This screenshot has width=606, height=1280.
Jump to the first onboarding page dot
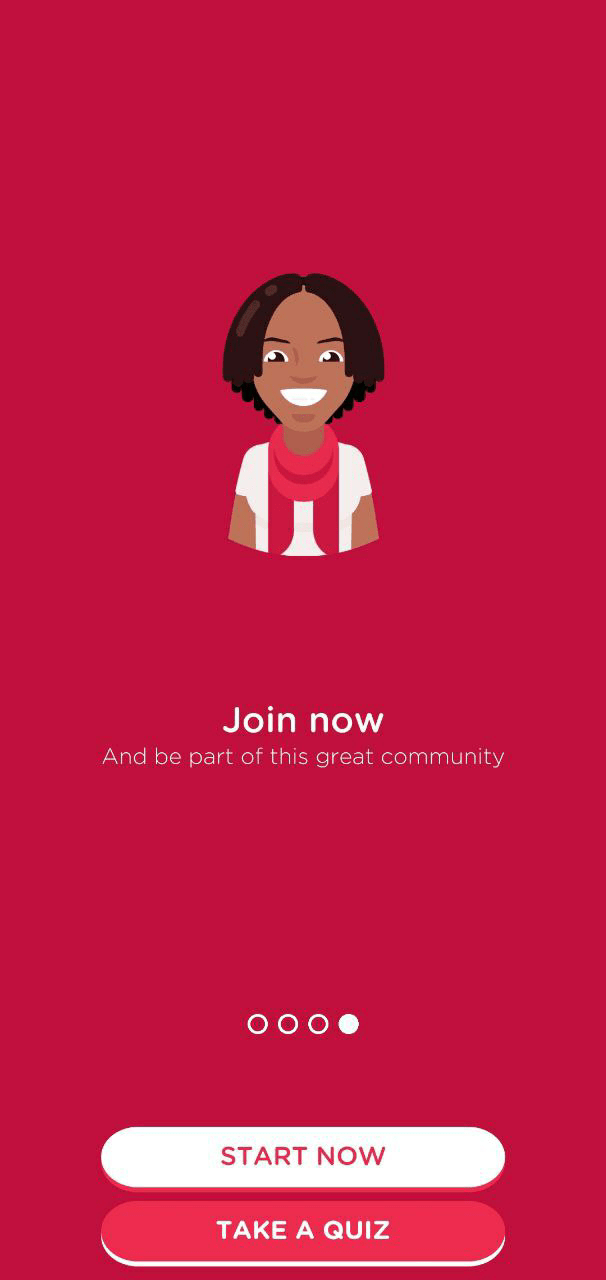[258, 1024]
